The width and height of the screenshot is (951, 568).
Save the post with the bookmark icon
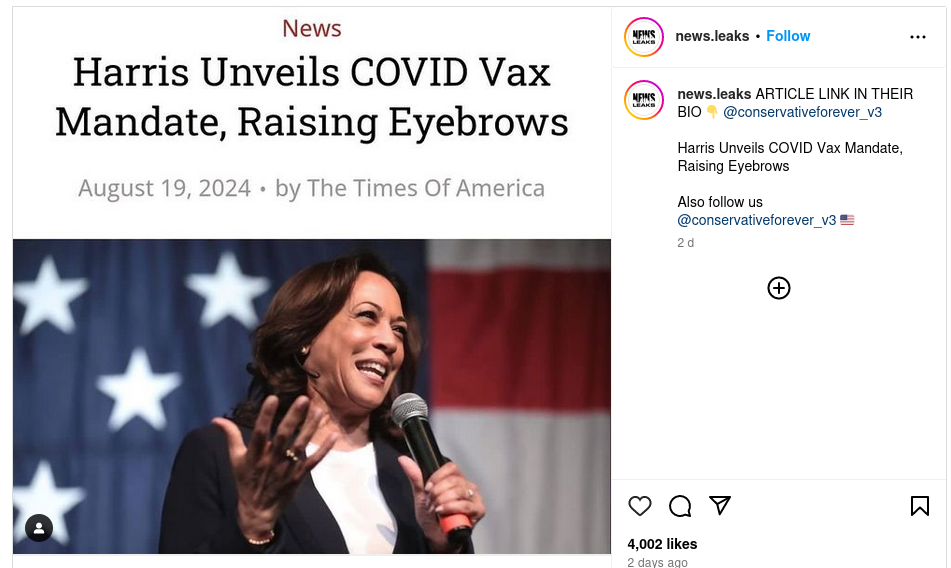(919, 506)
